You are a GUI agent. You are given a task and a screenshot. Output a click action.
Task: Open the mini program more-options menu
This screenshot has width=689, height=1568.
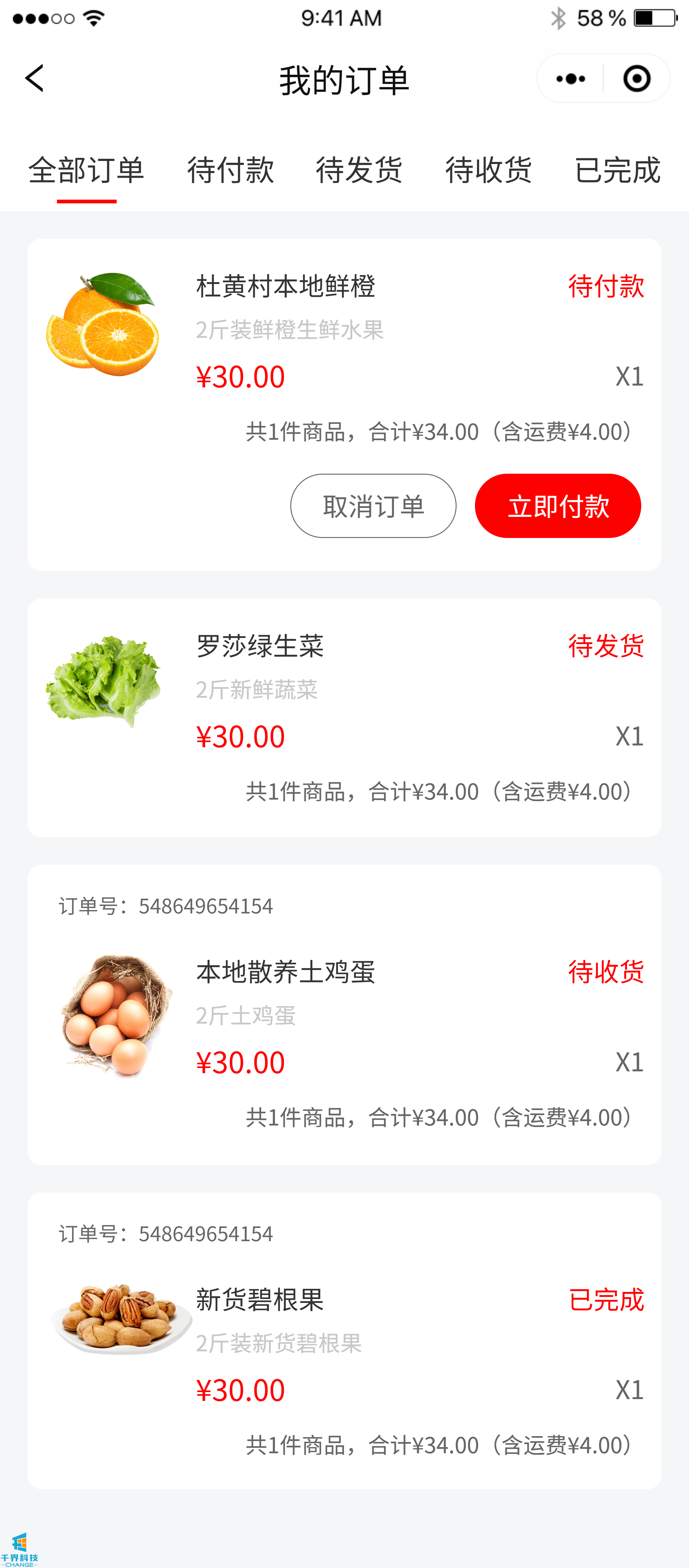pos(571,79)
